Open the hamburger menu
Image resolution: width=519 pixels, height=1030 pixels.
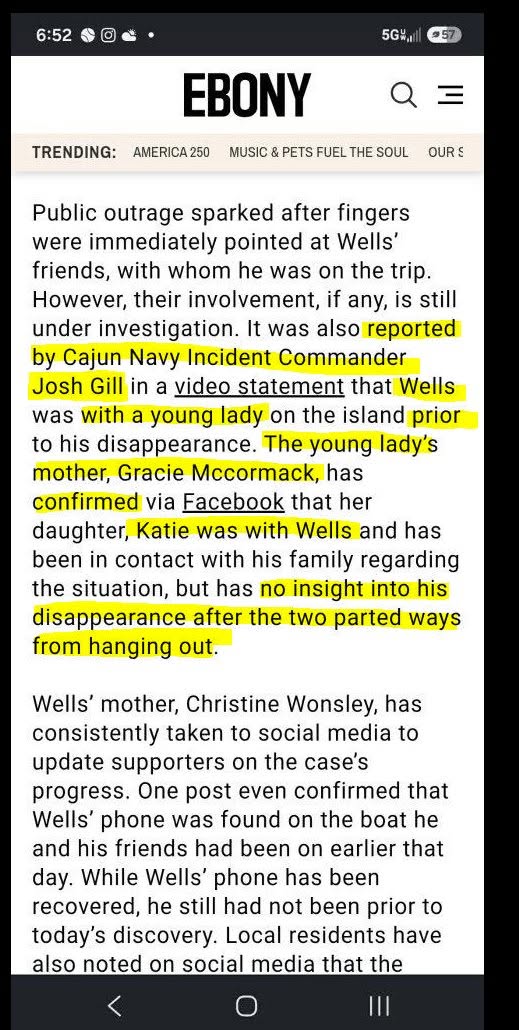pos(451,95)
